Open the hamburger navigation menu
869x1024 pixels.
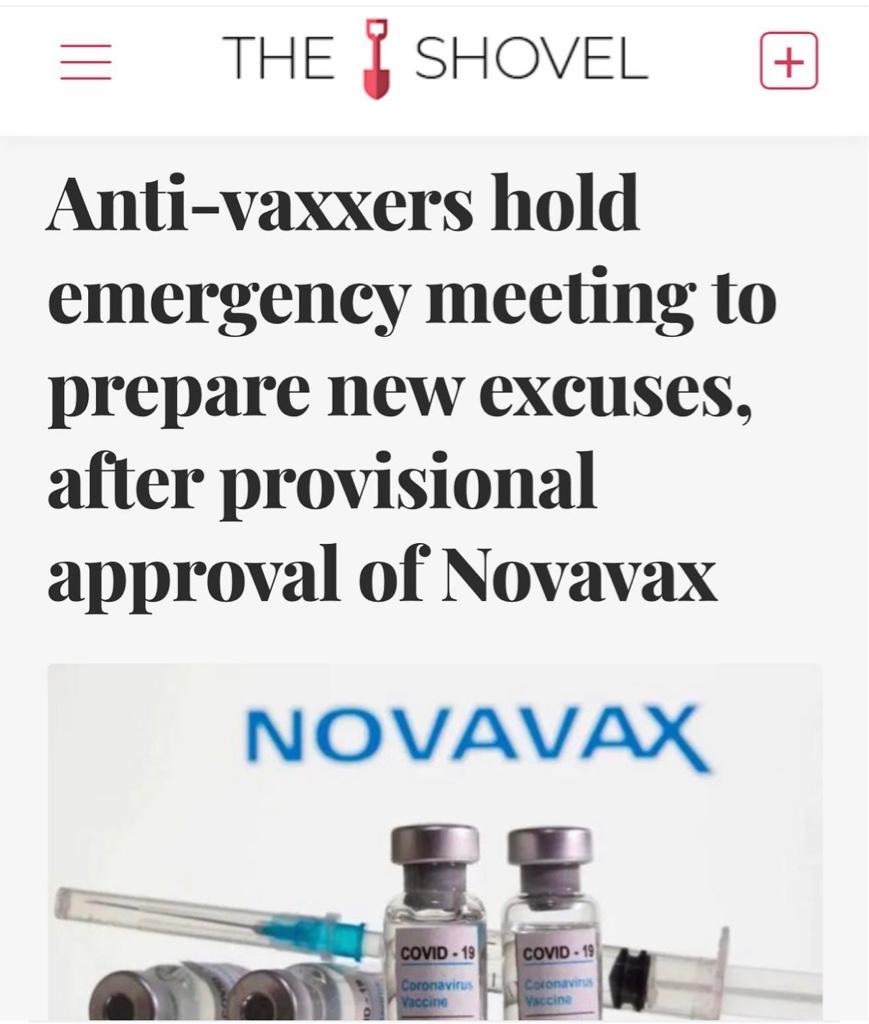pos(85,62)
